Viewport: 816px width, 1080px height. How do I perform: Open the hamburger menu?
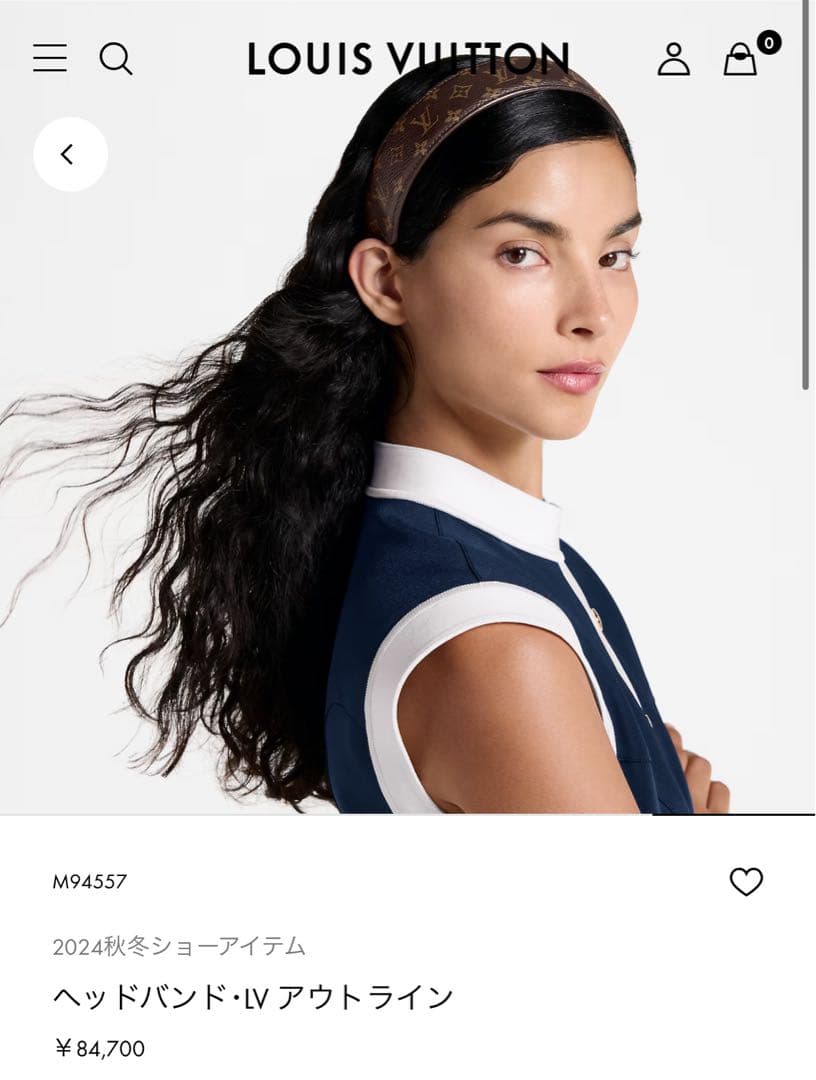[x=50, y=58]
